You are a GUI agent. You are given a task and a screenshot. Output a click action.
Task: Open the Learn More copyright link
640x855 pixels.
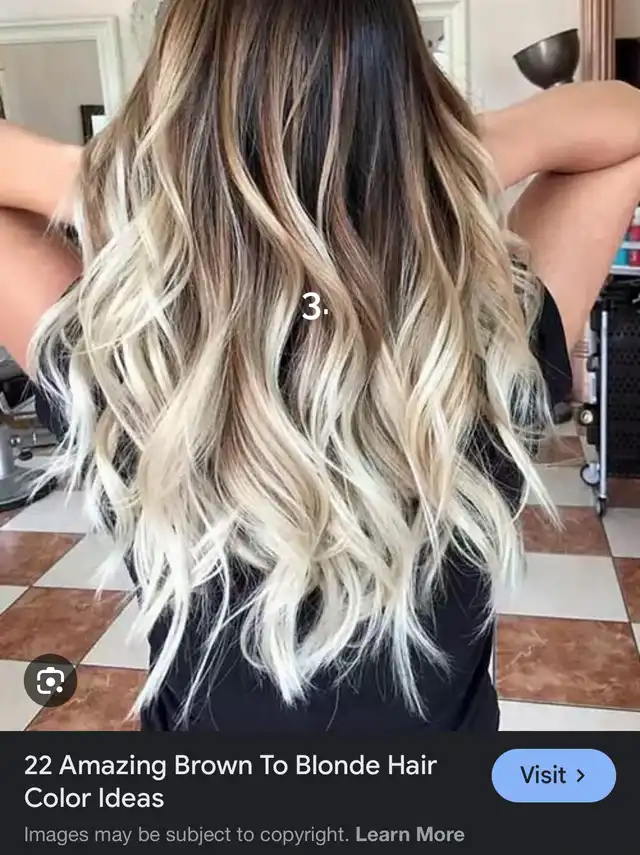coord(410,834)
